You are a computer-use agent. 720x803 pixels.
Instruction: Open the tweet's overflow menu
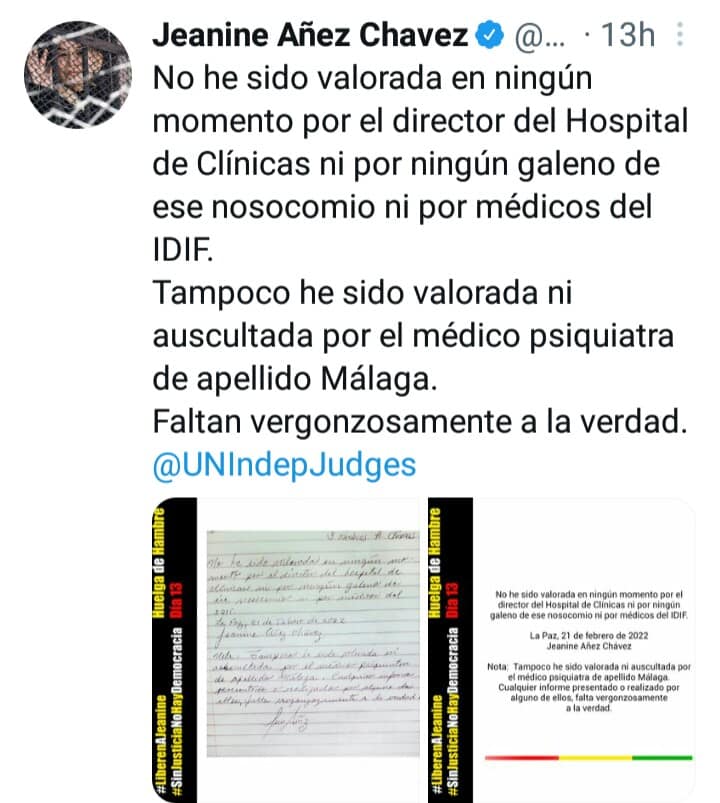coord(681,37)
